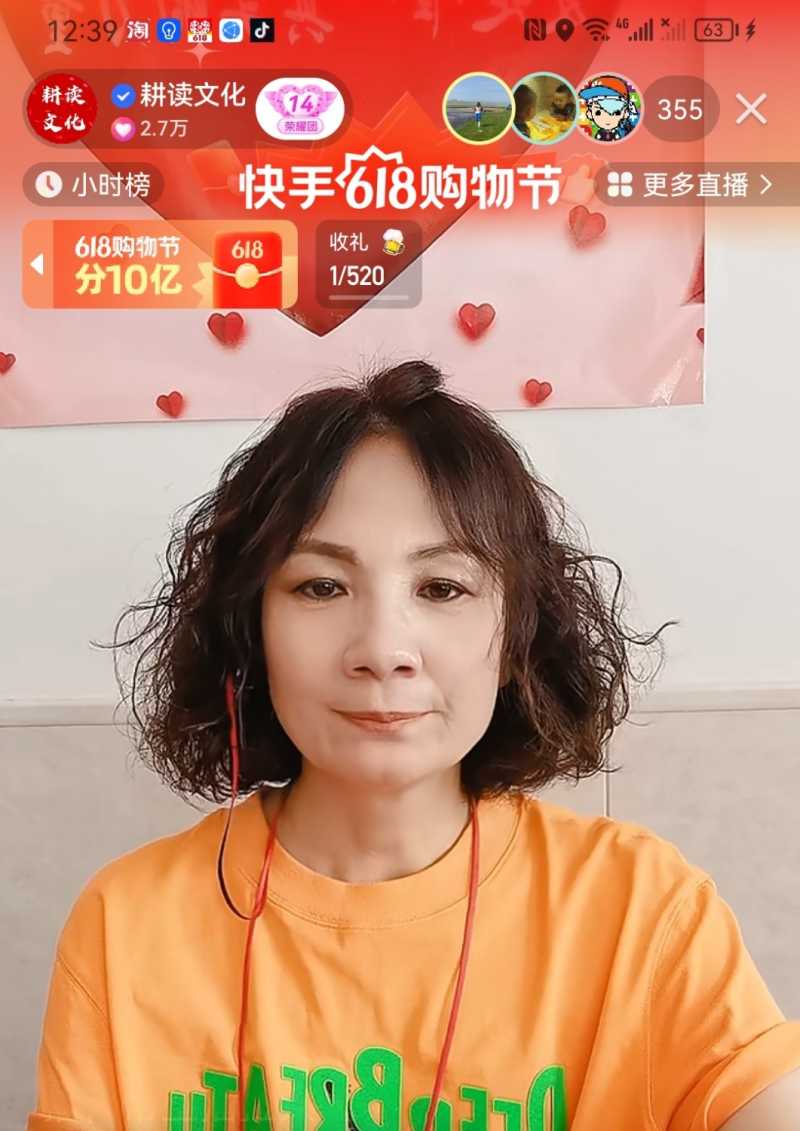The image size is (800, 1131).
Task: Open the 小时榜 hourly ranking
Action: coord(93,185)
